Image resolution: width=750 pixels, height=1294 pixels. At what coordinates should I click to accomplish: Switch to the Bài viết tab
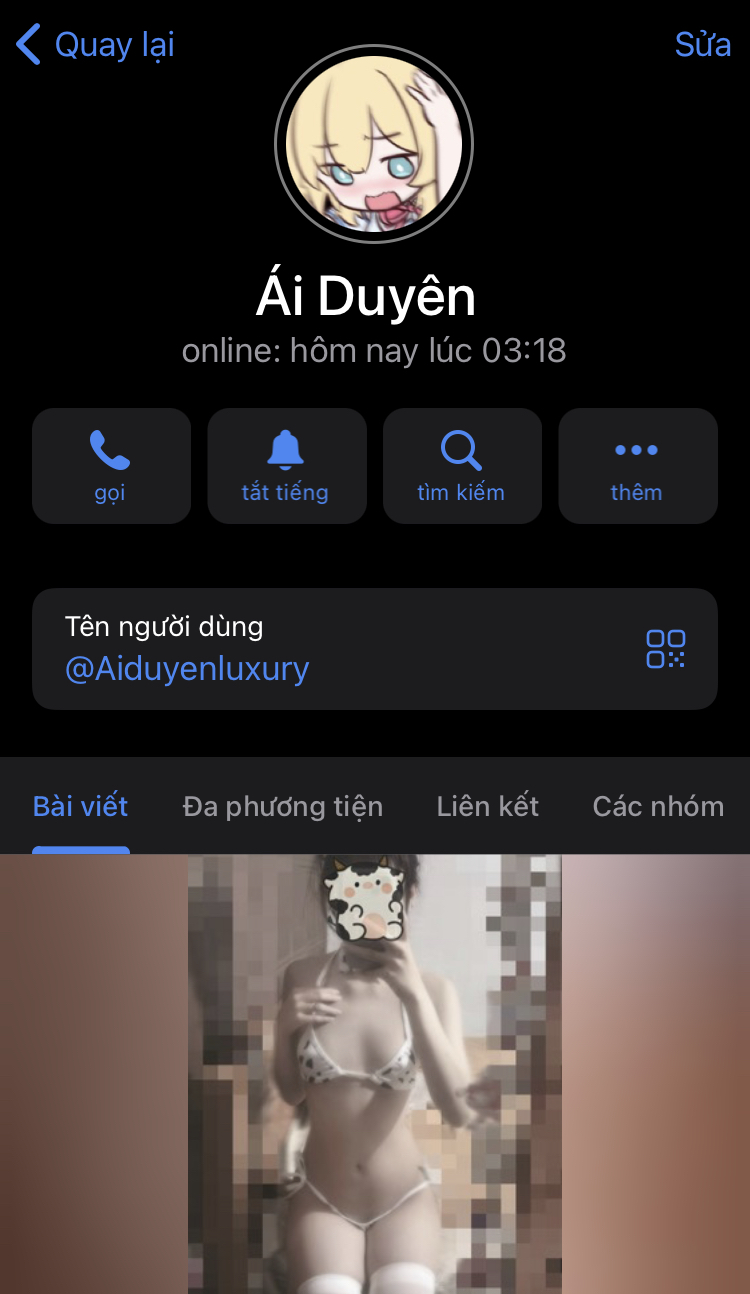[80, 806]
